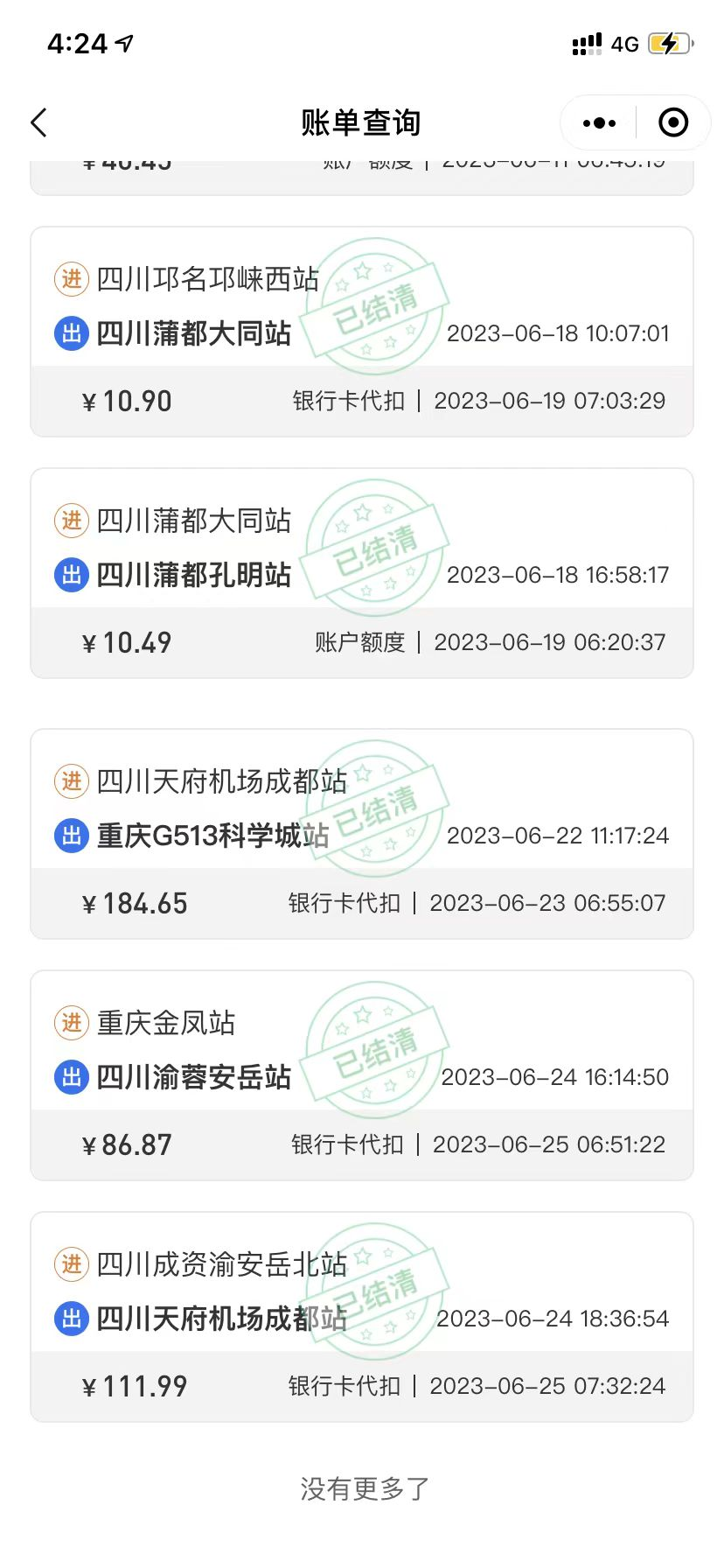The width and height of the screenshot is (724, 1568).
Task: Go back from the bill query page
Action: (x=38, y=123)
